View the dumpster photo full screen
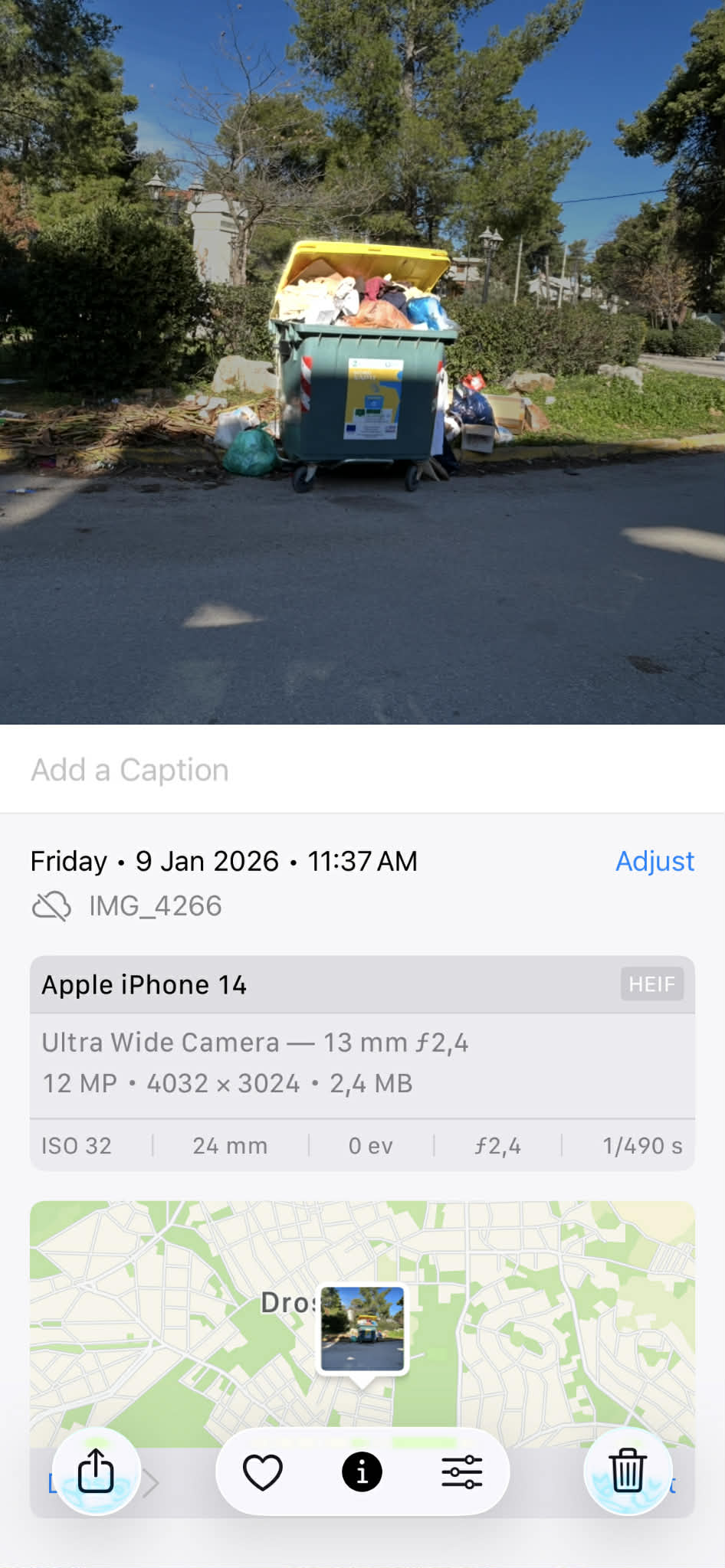The image size is (725, 1568). pyautogui.click(x=362, y=362)
